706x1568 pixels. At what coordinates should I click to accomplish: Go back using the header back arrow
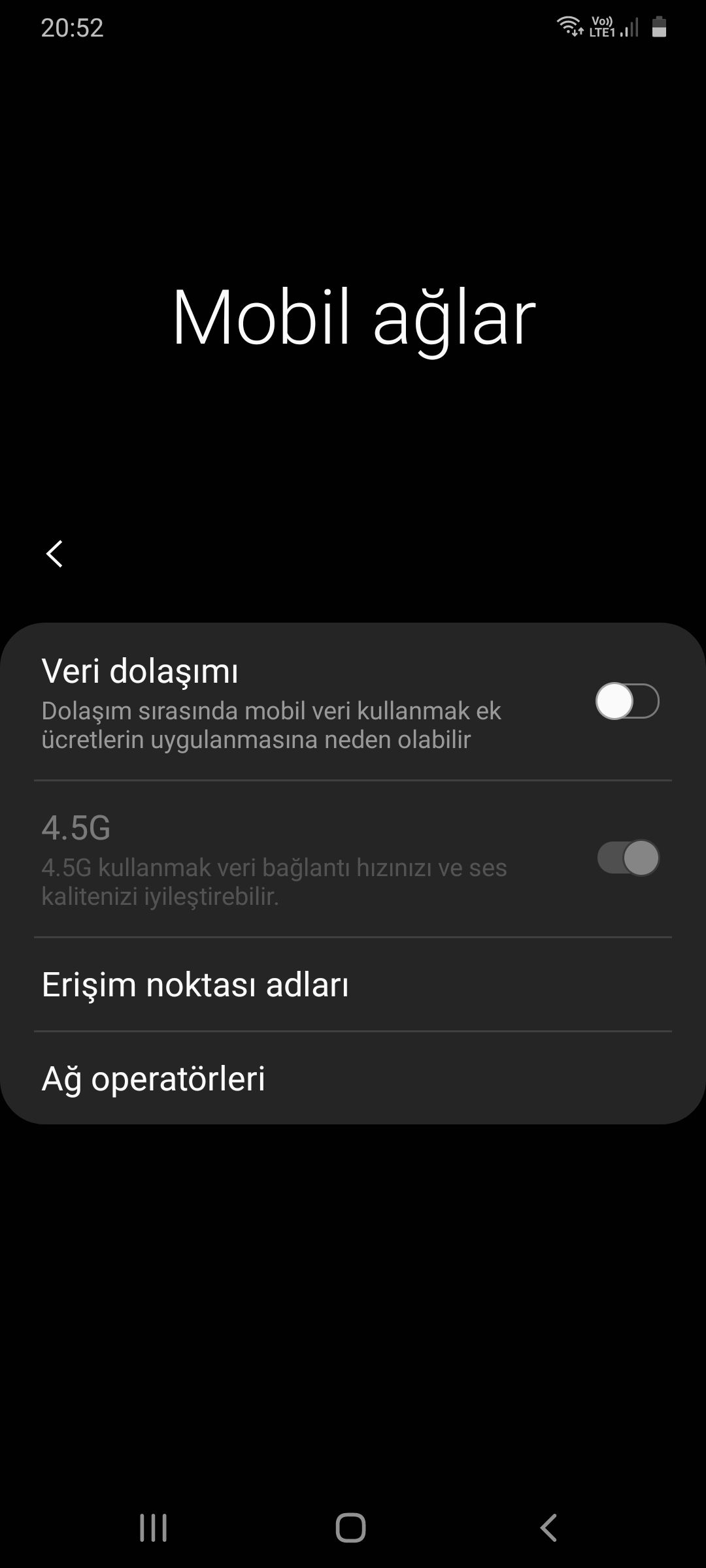54,554
